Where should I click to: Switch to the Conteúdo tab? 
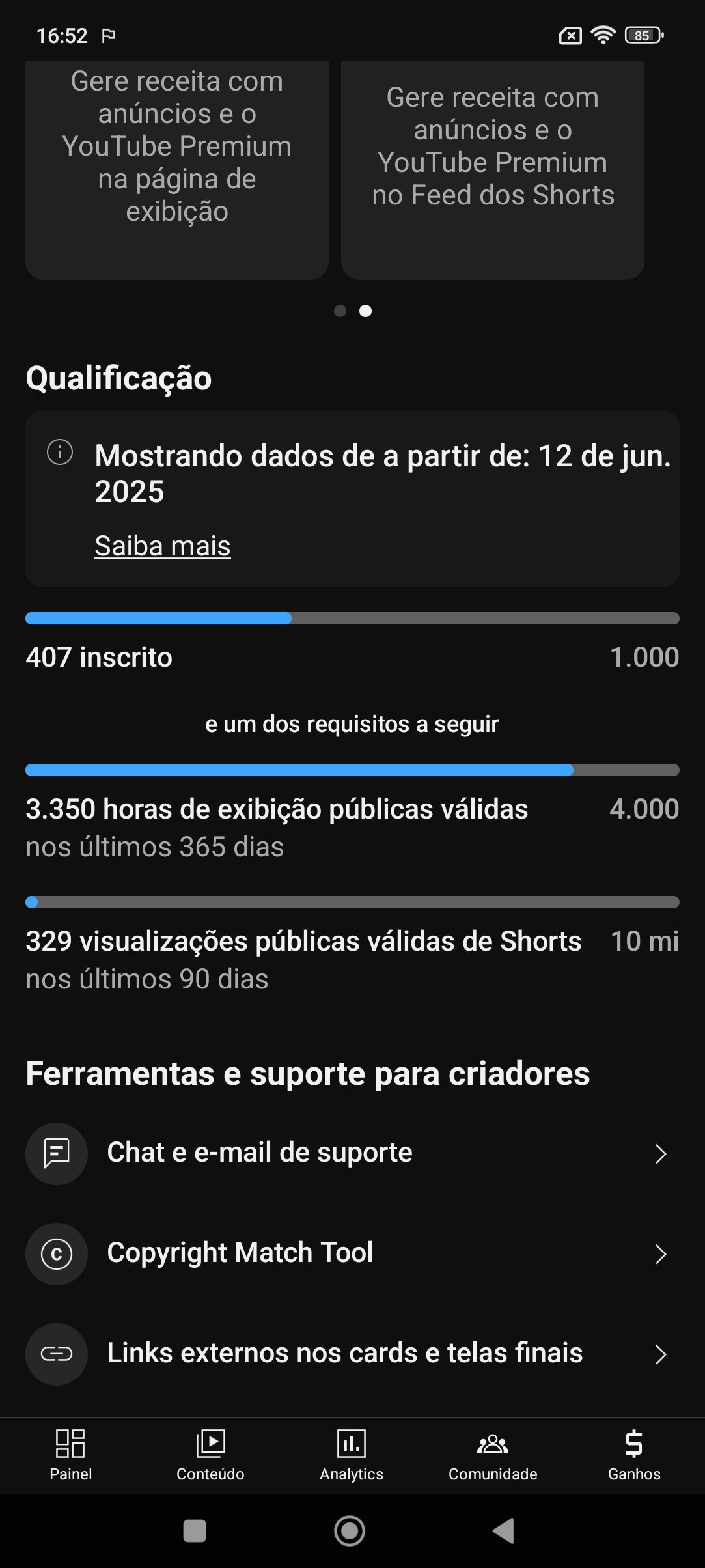[210, 1455]
